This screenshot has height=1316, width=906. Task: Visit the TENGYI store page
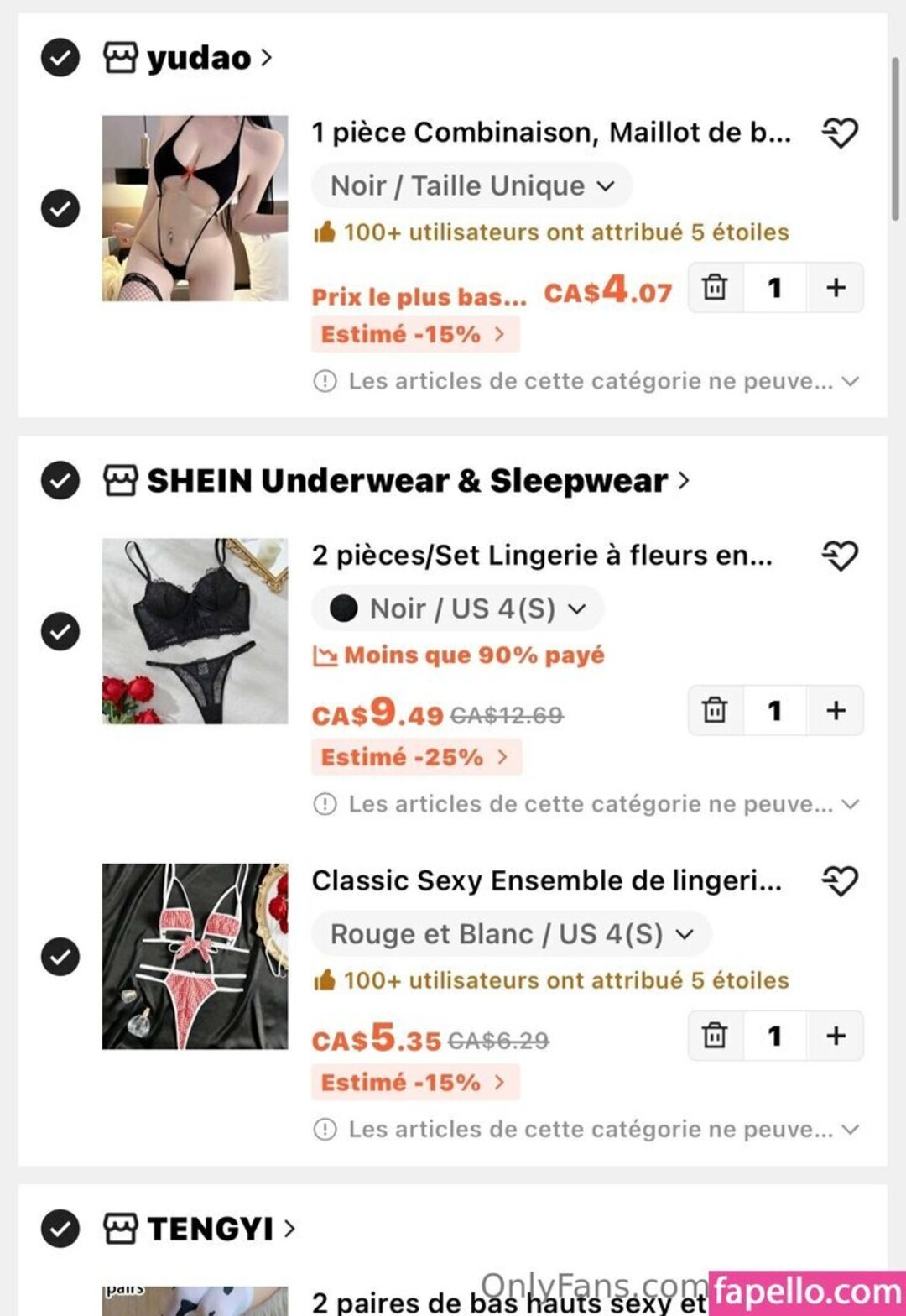point(210,1230)
